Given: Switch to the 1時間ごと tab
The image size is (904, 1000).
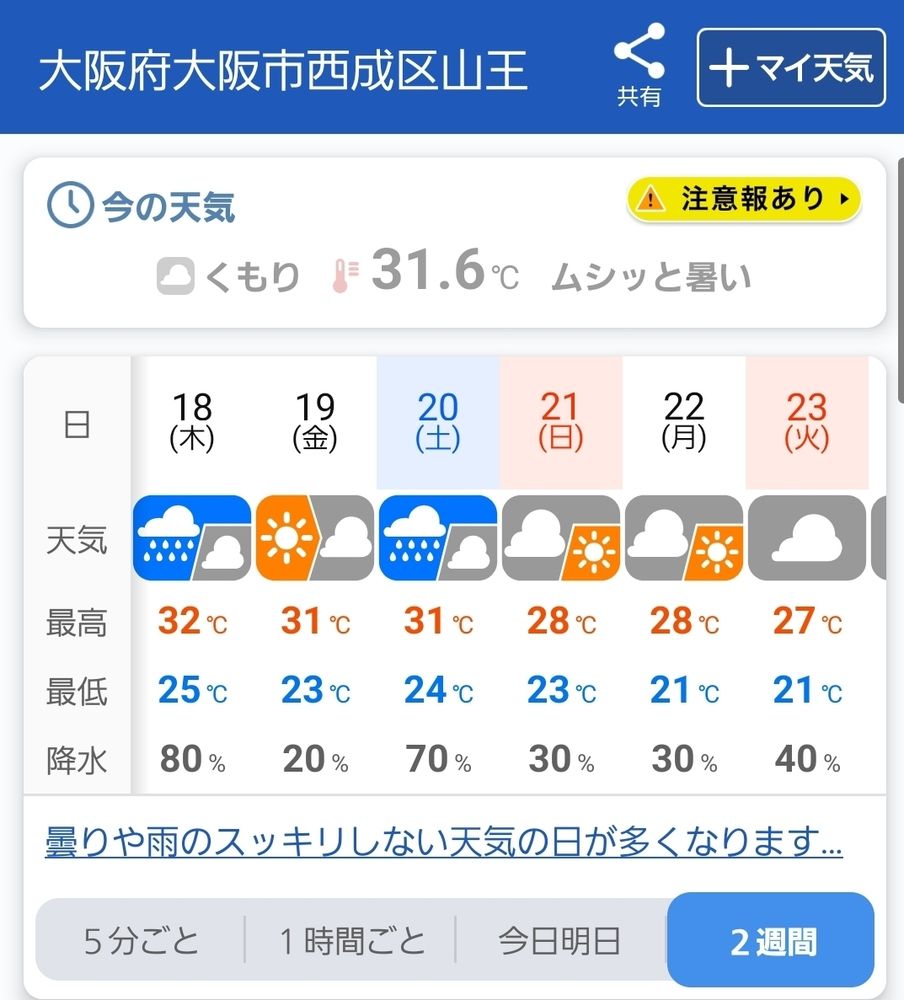Looking at the screenshot, I should (352, 940).
